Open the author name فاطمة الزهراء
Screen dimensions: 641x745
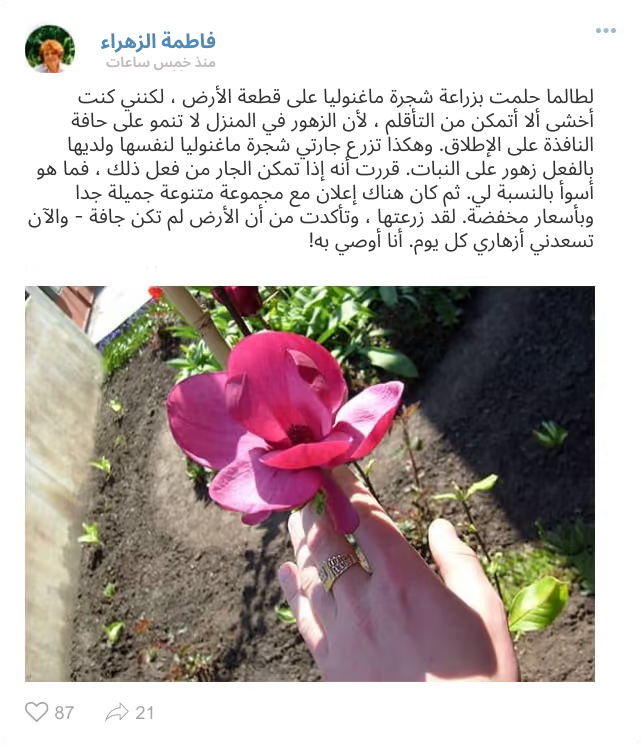point(158,41)
